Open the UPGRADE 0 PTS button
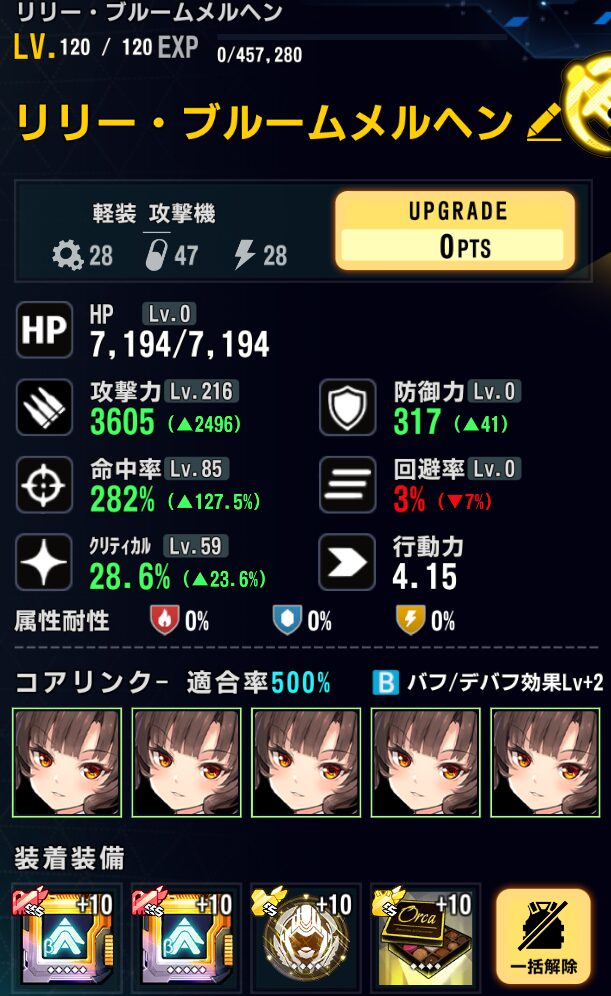 pyautogui.click(x=455, y=231)
